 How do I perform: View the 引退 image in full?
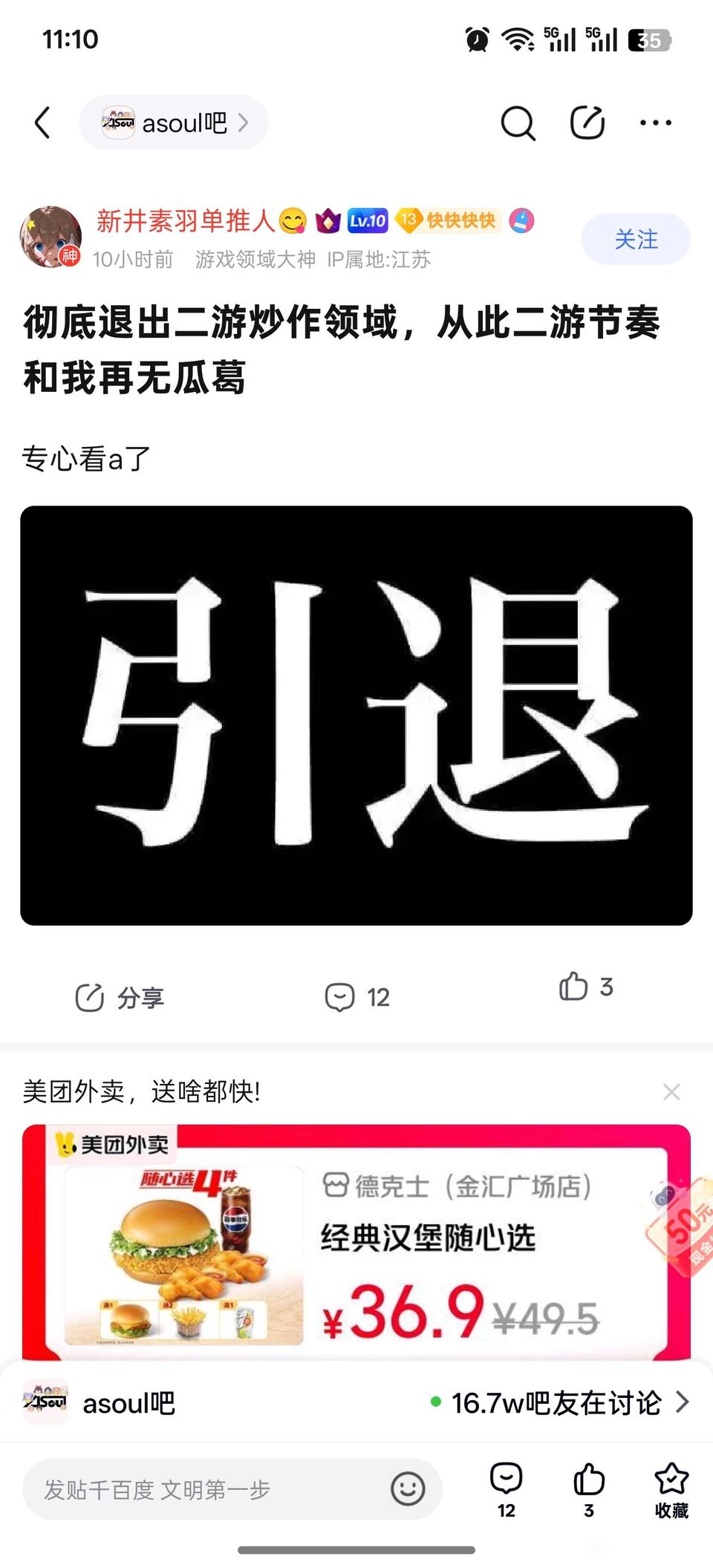(x=356, y=715)
